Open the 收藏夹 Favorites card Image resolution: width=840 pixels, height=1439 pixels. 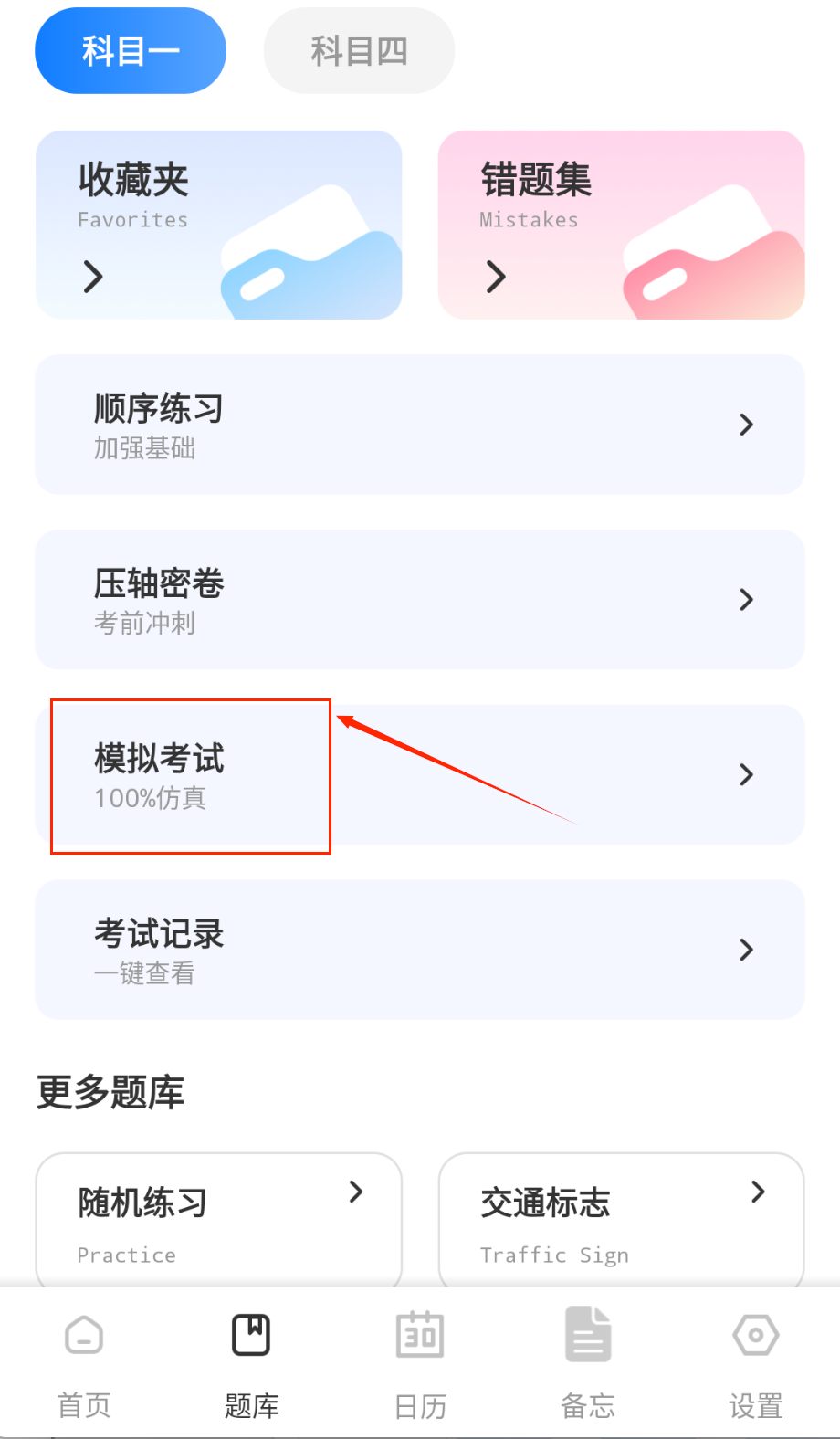(x=218, y=225)
